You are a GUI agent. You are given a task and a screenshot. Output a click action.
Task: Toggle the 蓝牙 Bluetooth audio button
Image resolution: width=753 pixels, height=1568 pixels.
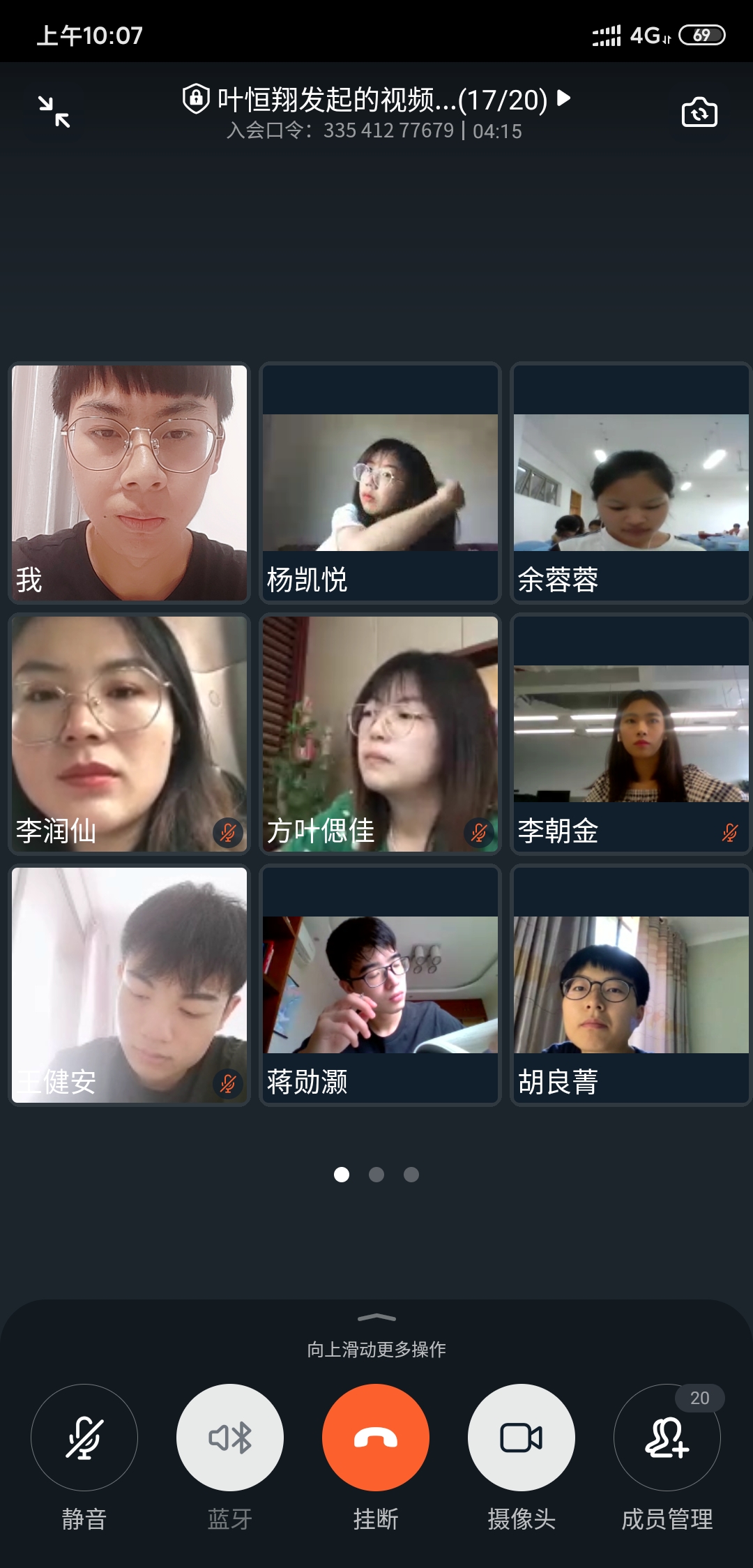click(x=230, y=1437)
